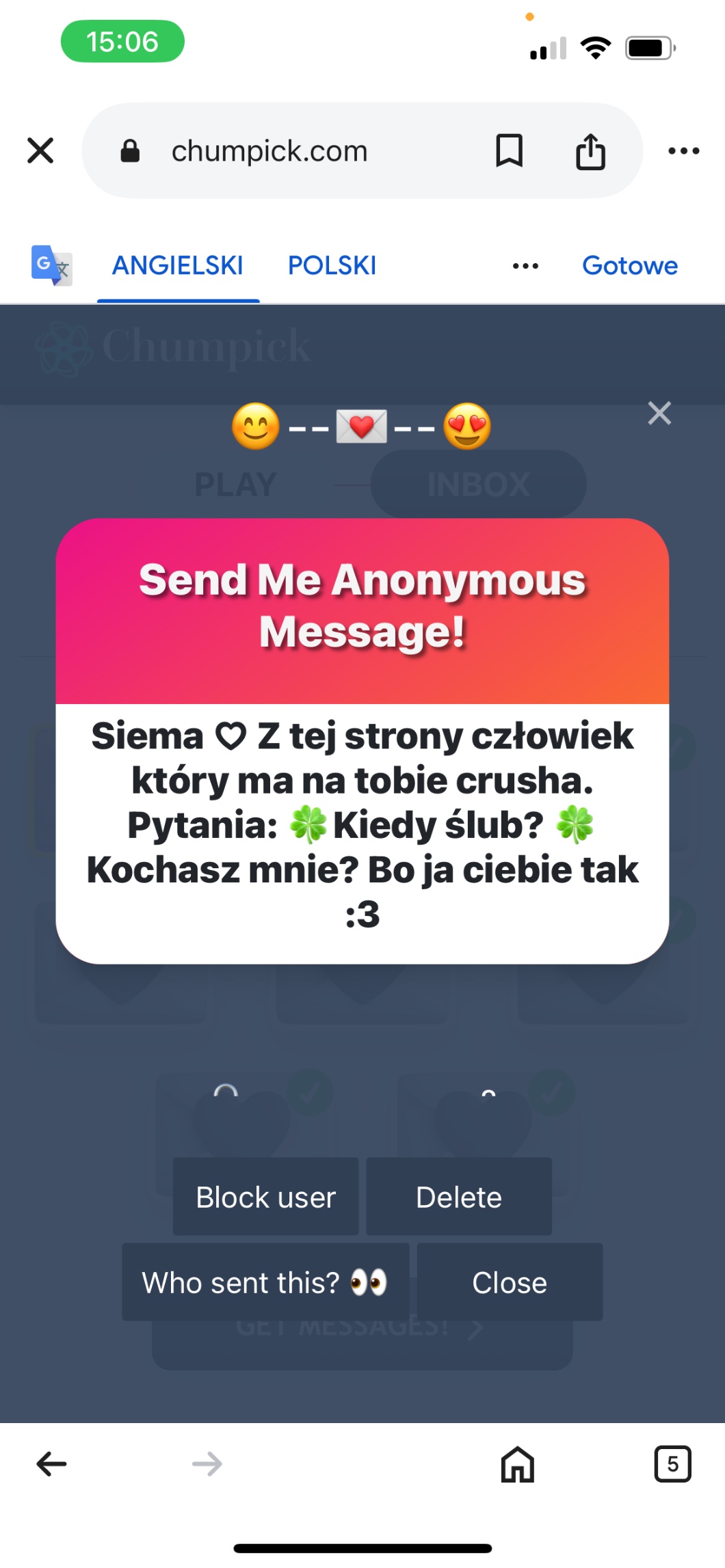Open translate options three-dot menu
The width and height of the screenshot is (725, 1568).
pyautogui.click(x=525, y=266)
